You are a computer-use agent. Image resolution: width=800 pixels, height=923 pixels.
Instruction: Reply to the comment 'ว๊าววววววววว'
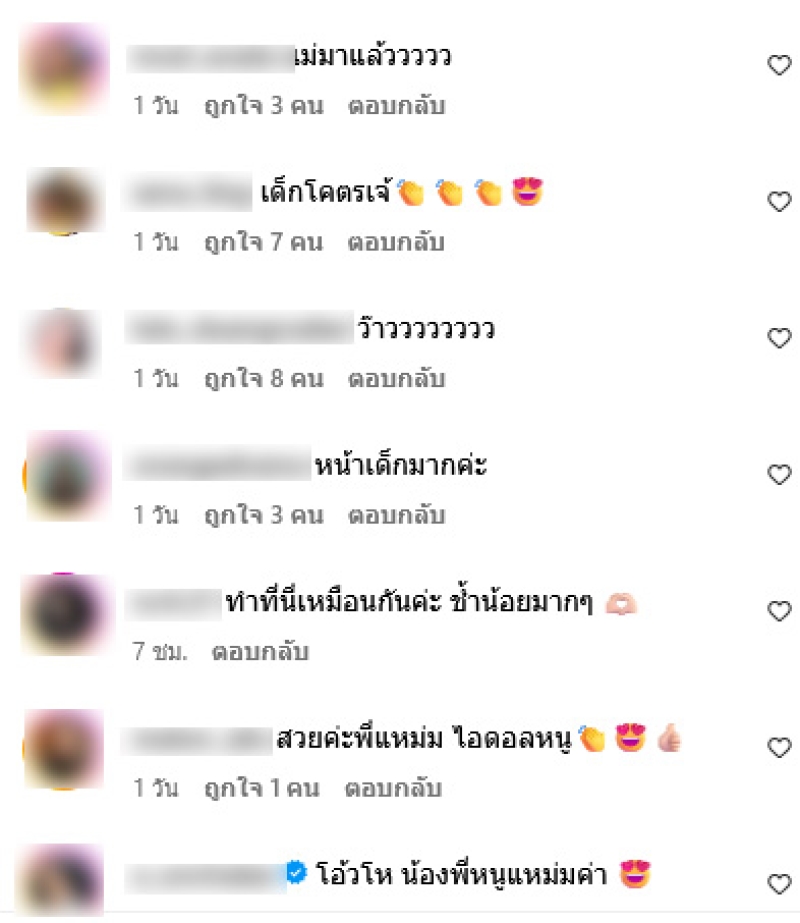tap(396, 380)
